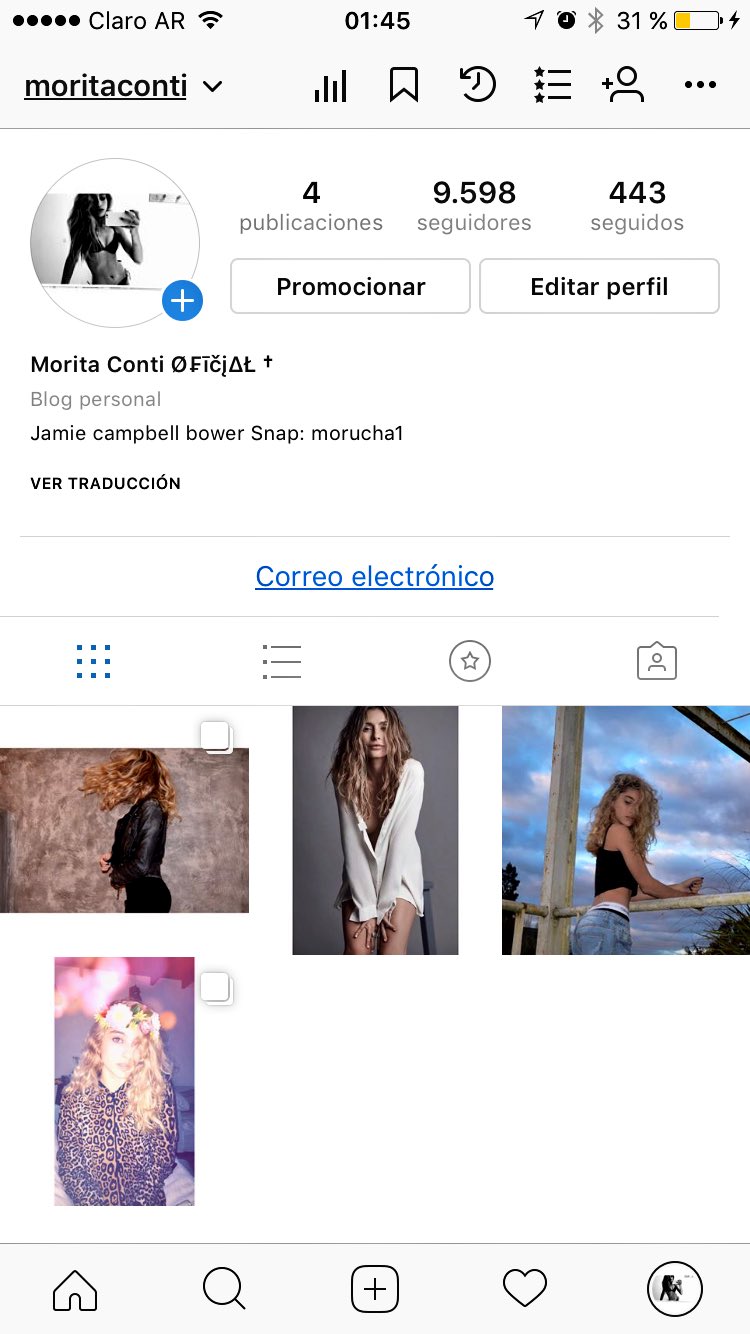Open Editar perfil
The height and width of the screenshot is (1334, 750).
point(599,286)
